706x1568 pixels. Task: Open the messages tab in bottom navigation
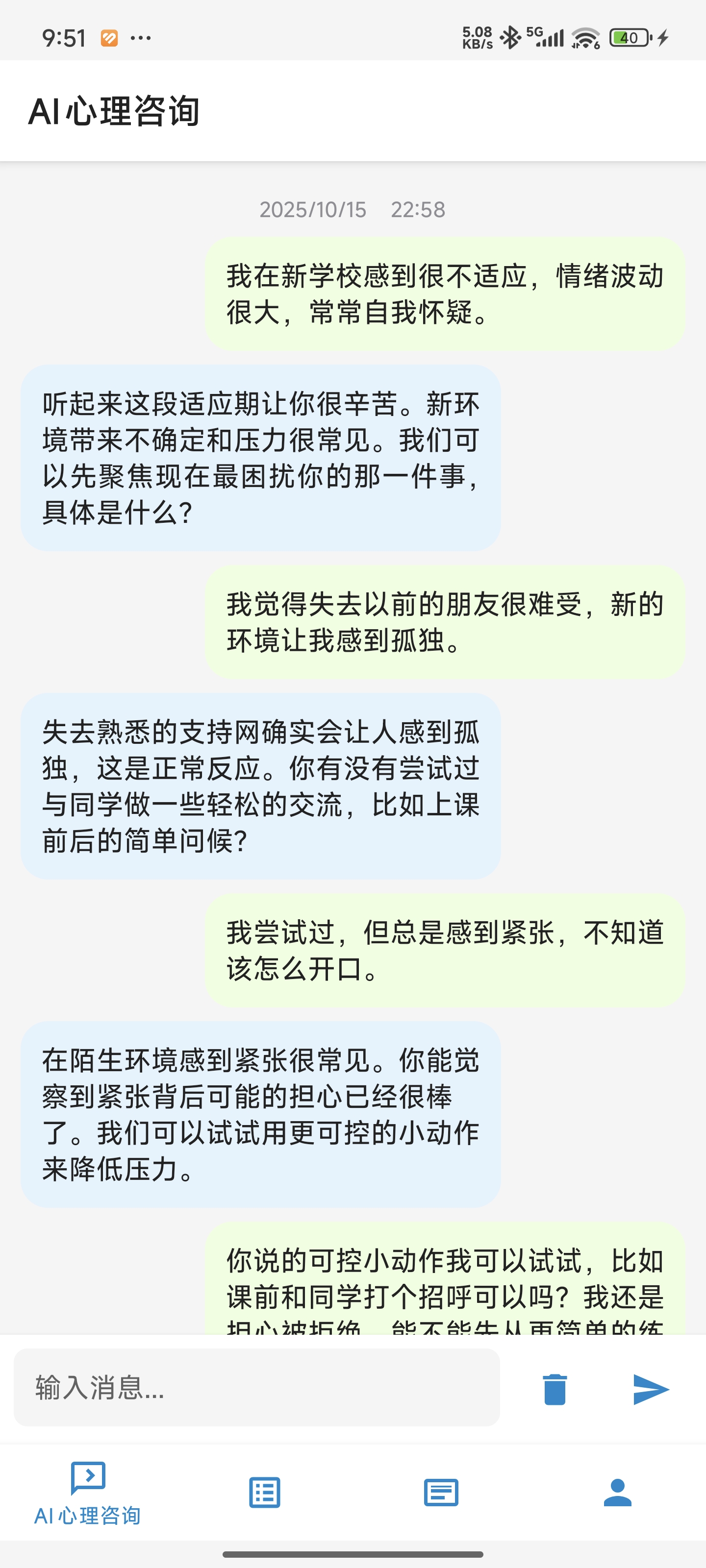441,1493
